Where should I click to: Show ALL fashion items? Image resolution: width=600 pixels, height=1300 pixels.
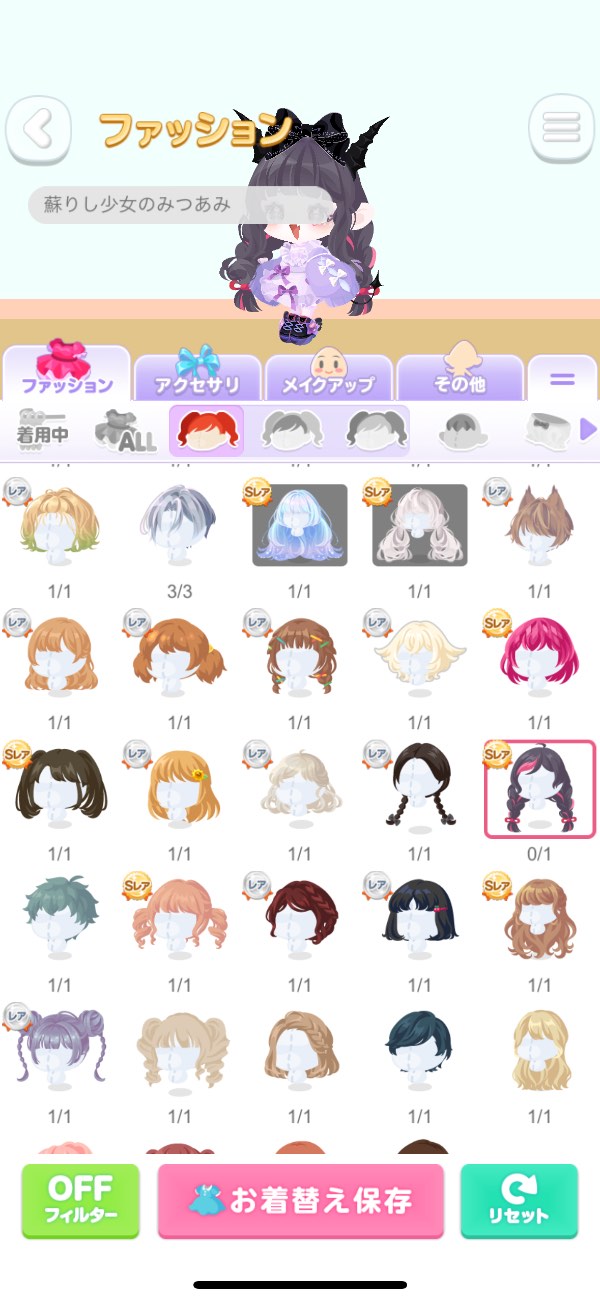(124, 431)
